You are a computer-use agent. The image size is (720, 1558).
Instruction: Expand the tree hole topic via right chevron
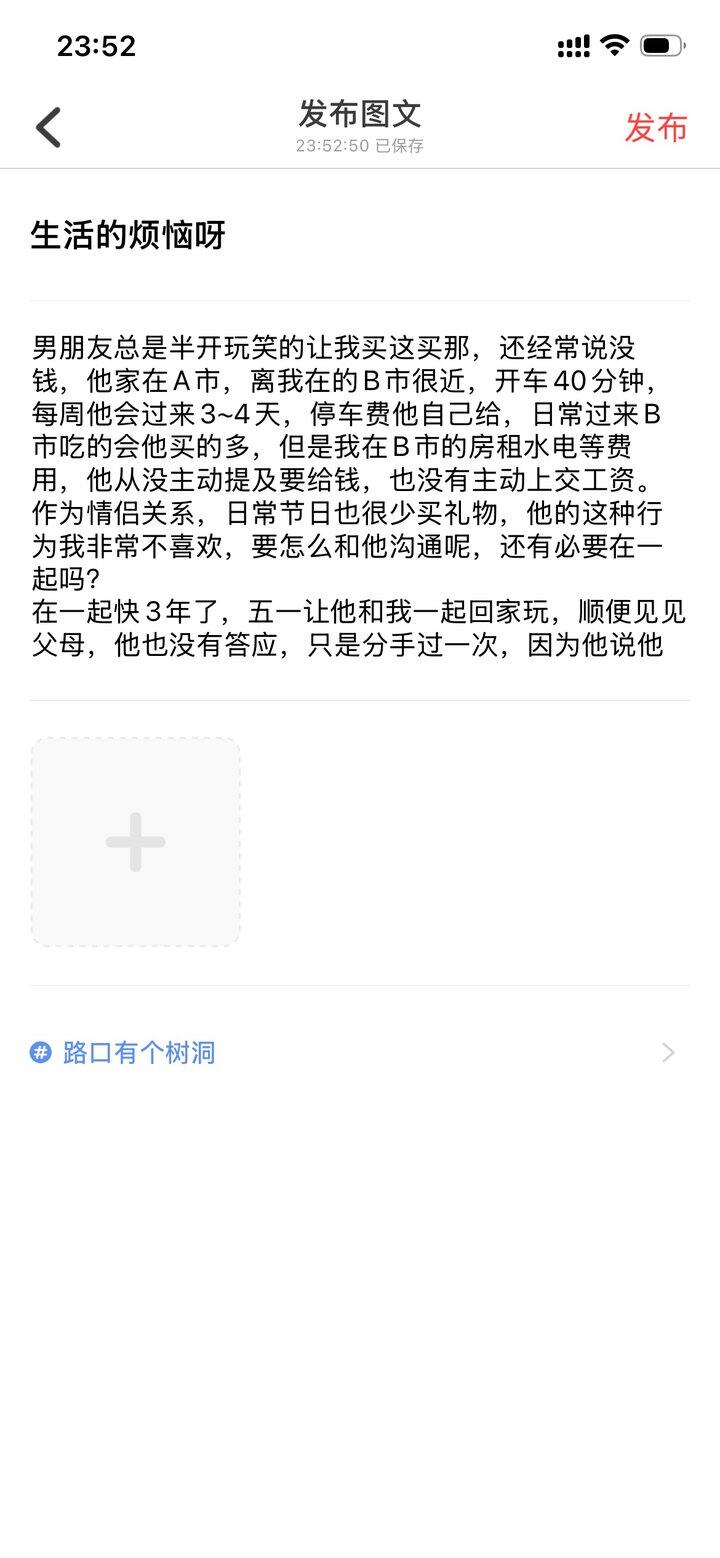pos(668,1053)
